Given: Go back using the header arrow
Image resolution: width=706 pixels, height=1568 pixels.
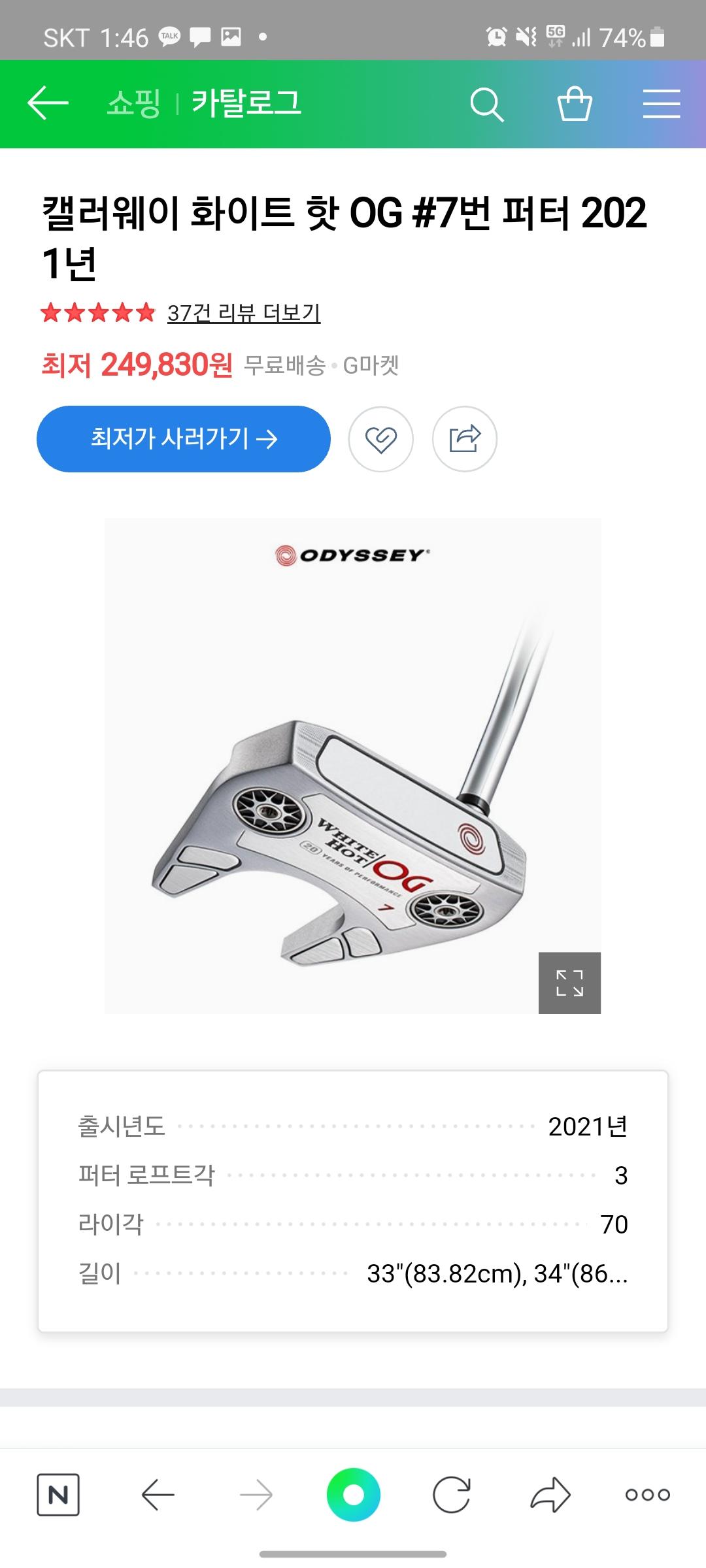Looking at the screenshot, I should 48,104.
